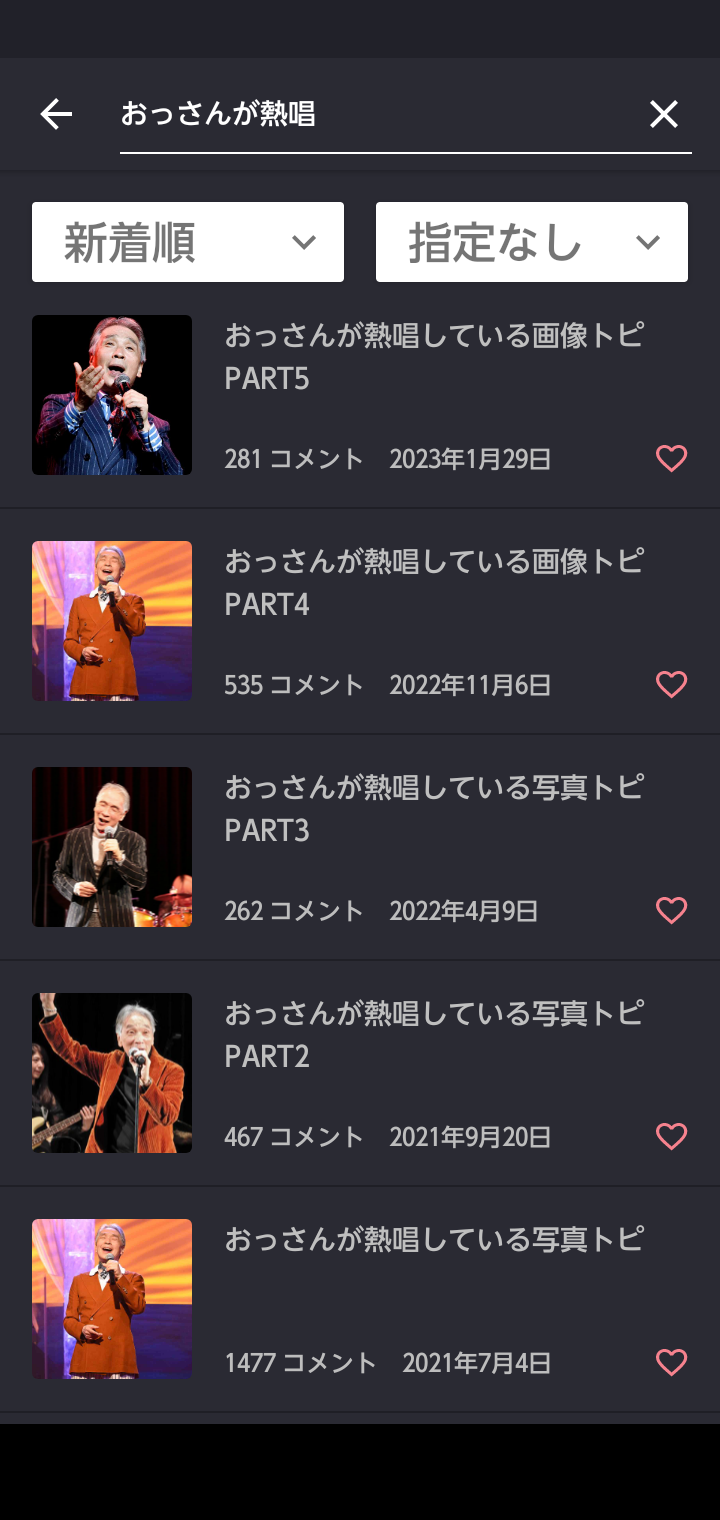This screenshot has height=1520, width=720.
Task: Favorite the PART4 topic heart icon
Action: (x=671, y=685)
